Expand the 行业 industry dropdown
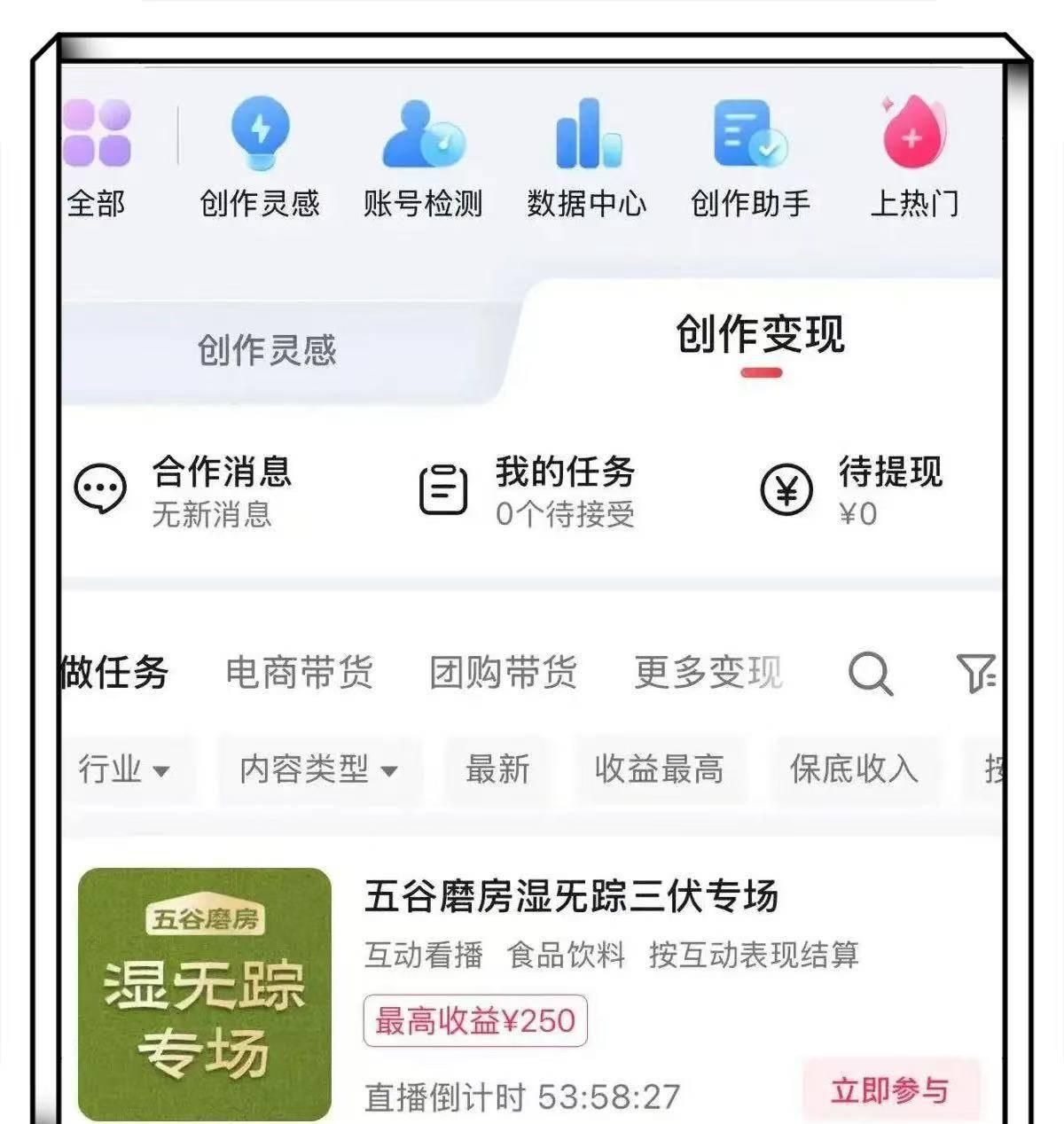Screen dimensions: 1064x1124 coord(124,769)
